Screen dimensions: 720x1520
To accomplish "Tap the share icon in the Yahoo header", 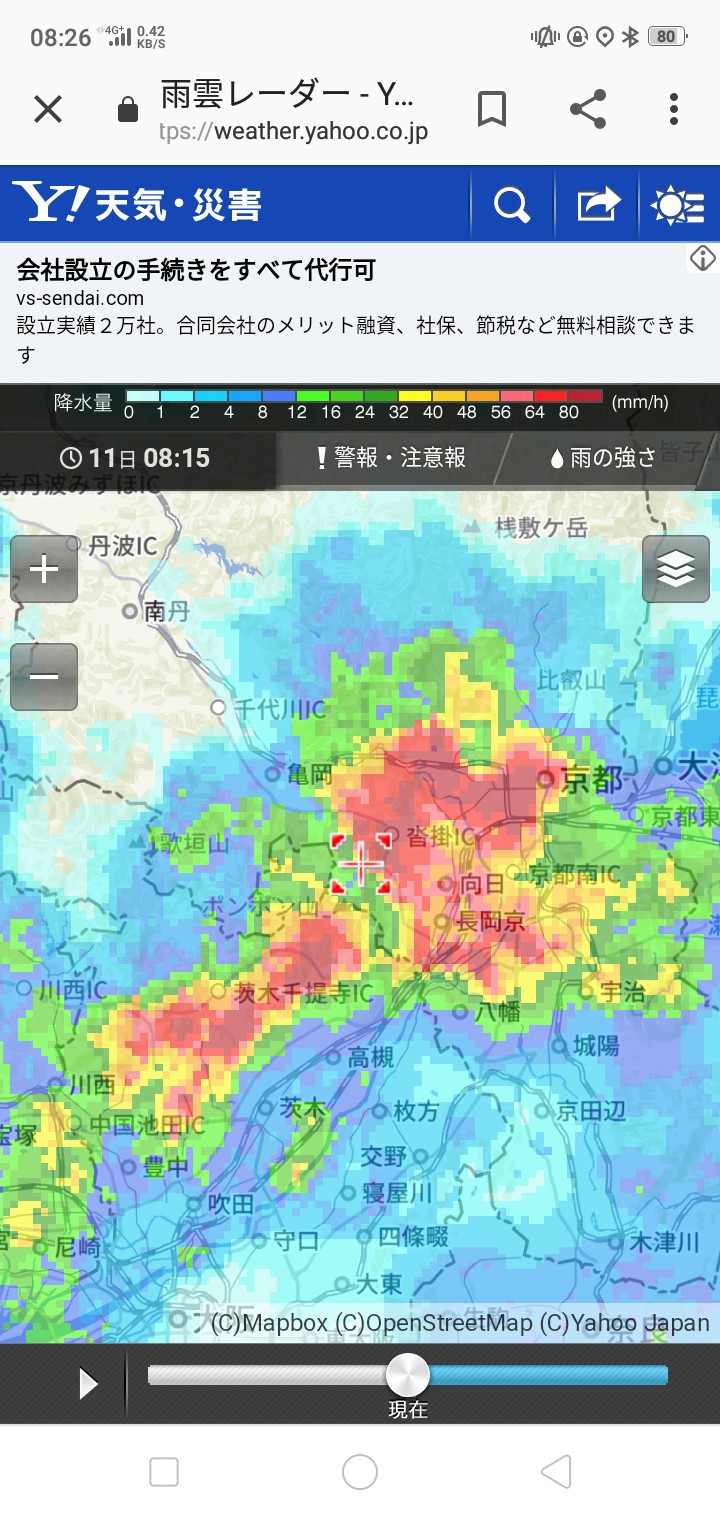I will (x=595, y=201).
